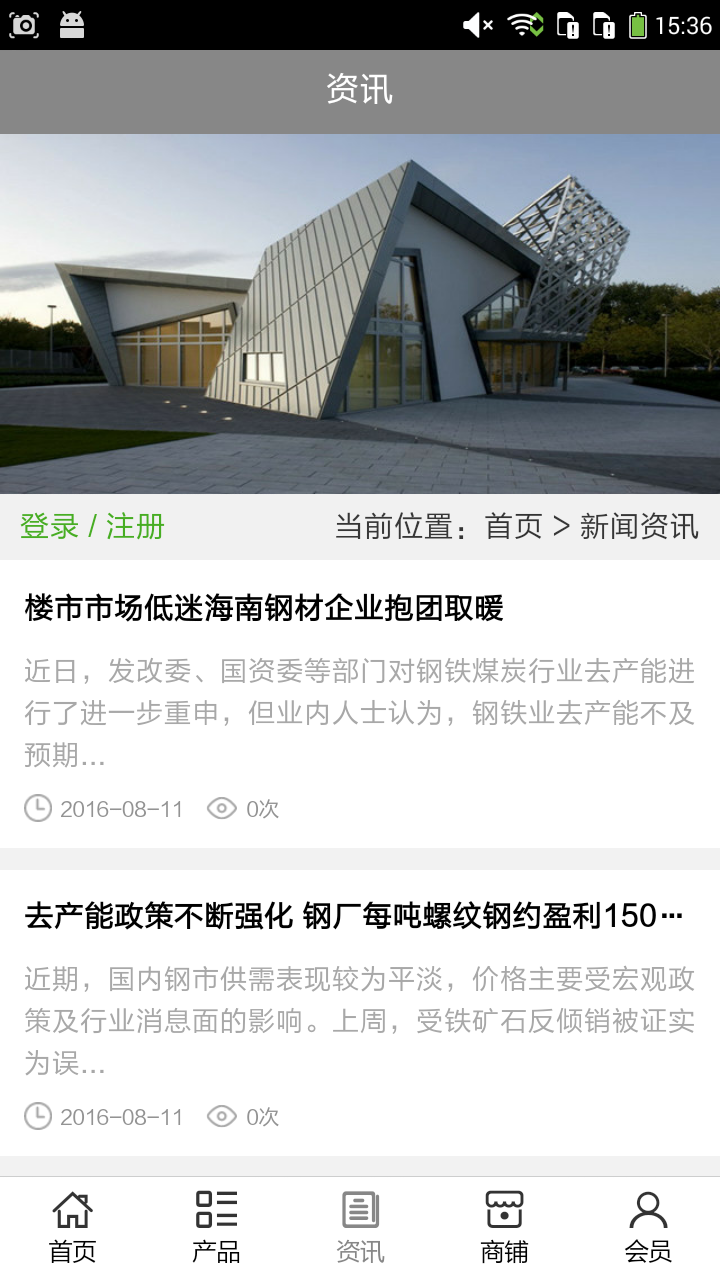Open article 楼市市场低迷海南钢材企业抱团取暖
This screenshot has height=1280, width=720.
coord(264,608)
